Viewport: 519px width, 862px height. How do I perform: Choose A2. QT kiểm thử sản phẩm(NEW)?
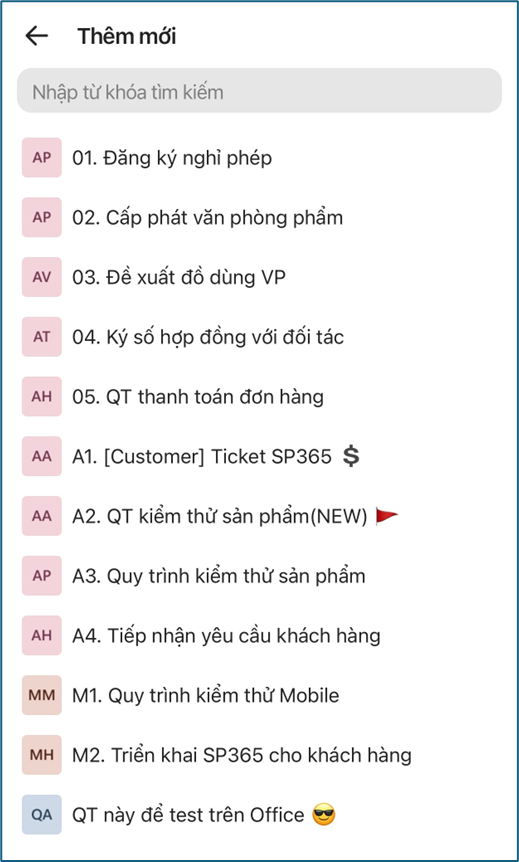(260, 516)
